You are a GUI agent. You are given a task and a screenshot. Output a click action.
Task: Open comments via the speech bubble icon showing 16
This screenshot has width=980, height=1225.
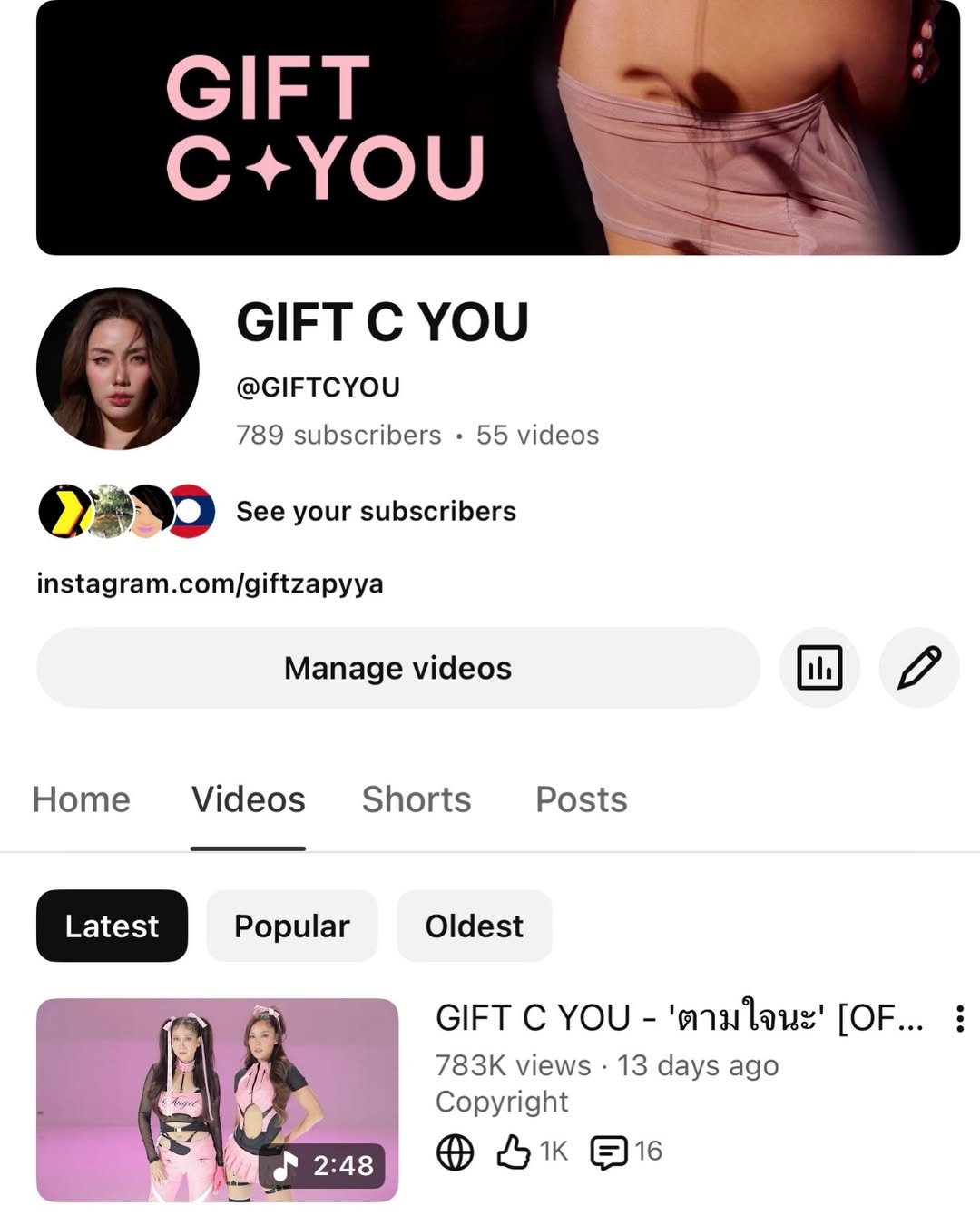pyautogui.click(x=612, y=1151)
